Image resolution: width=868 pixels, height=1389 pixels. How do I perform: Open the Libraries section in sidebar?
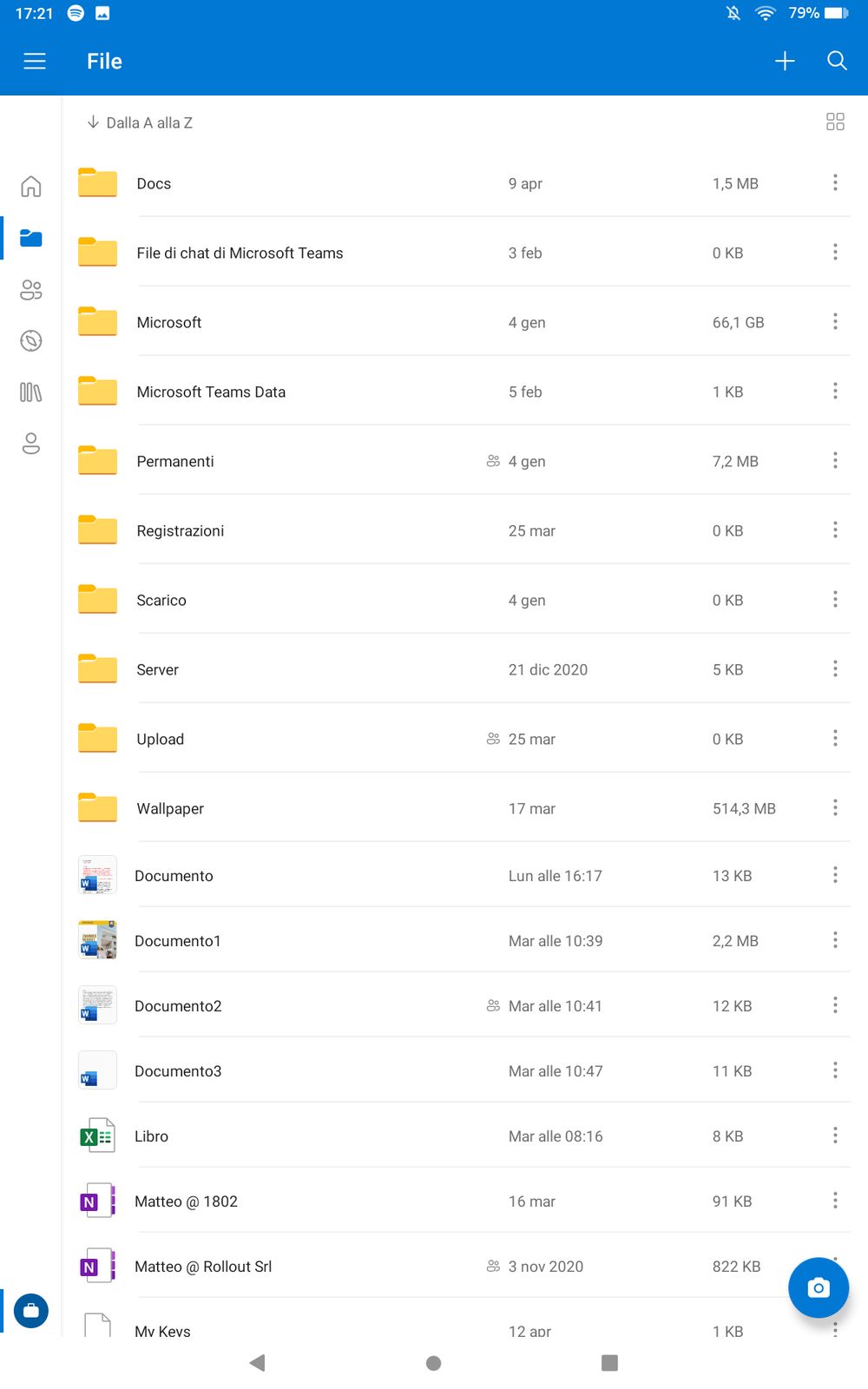[x=31, y=392]
